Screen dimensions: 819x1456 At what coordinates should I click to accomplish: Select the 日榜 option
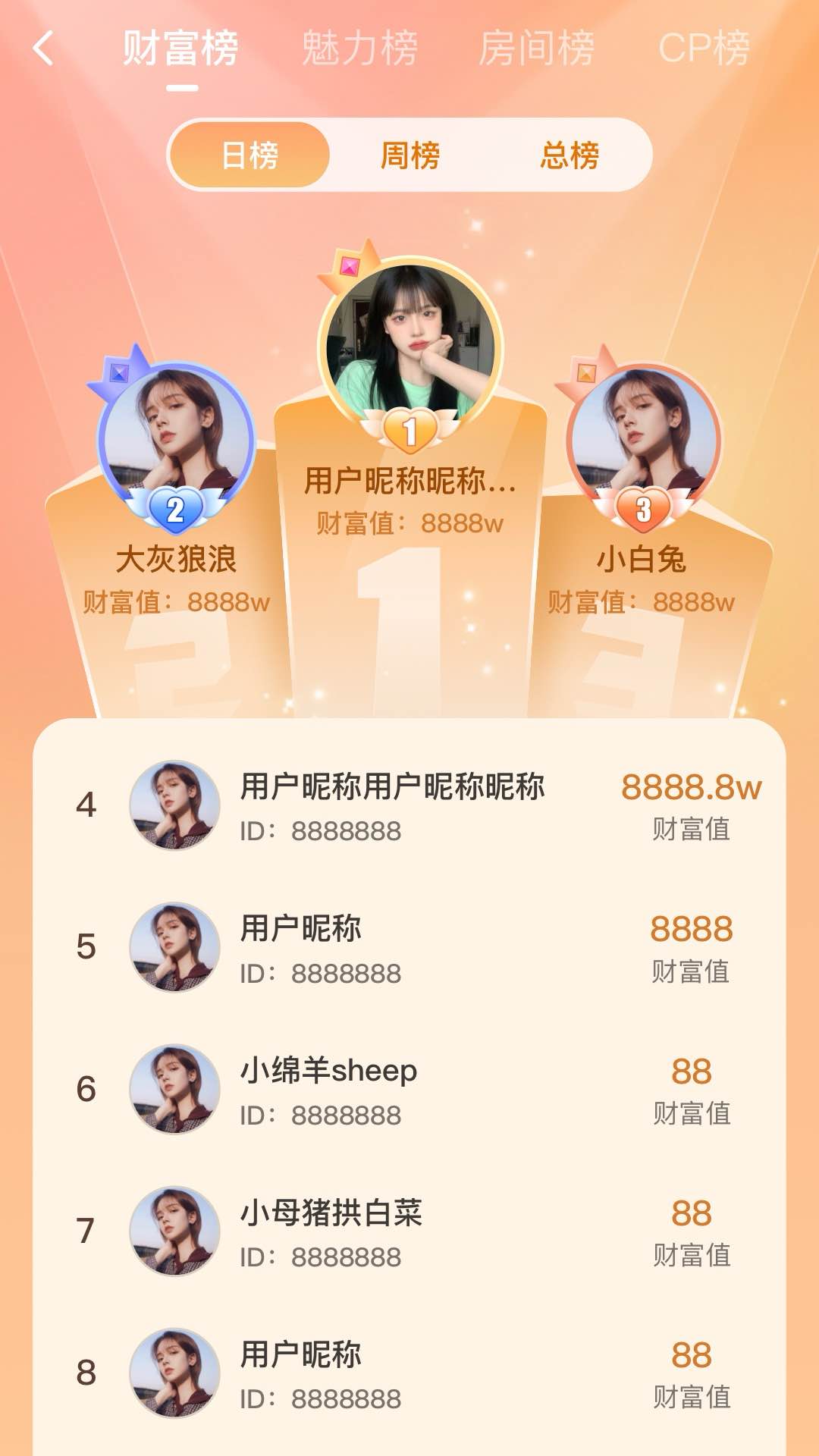click(x=250, y=155)
